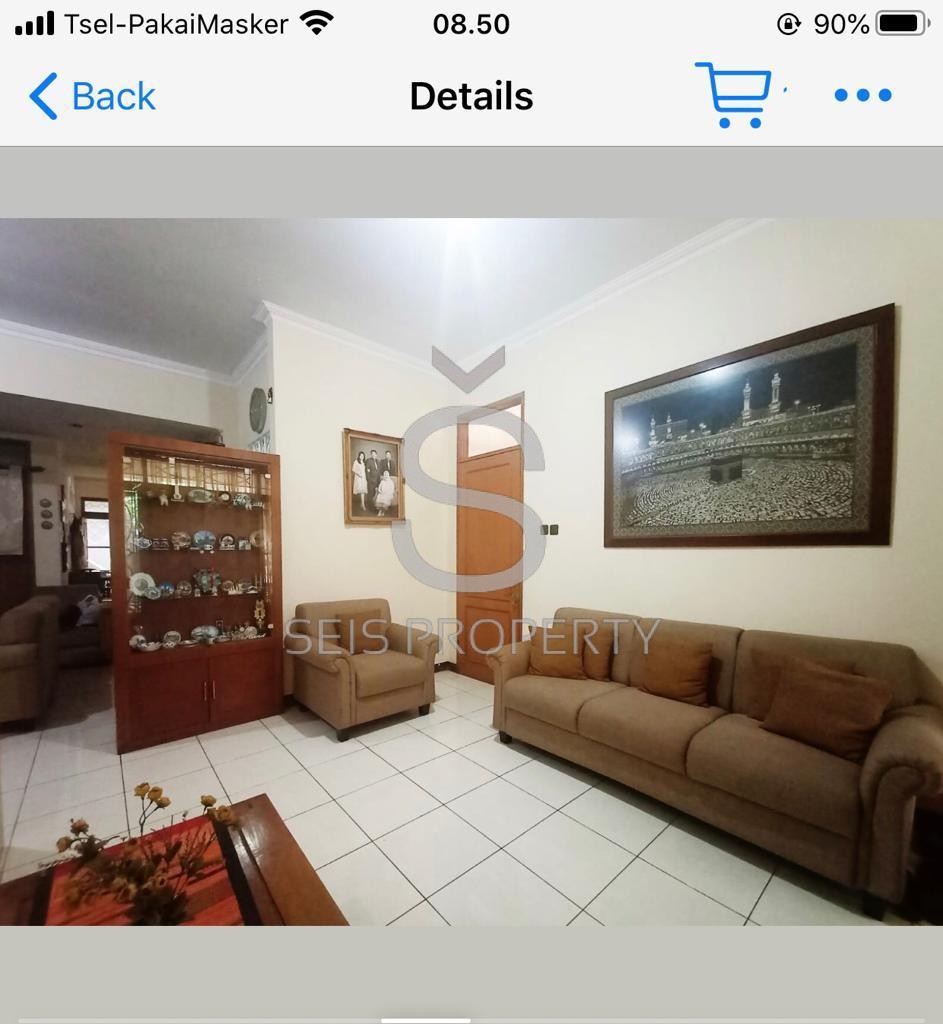Tap the living room property photo
The image size is (943, 1024).
471,571
